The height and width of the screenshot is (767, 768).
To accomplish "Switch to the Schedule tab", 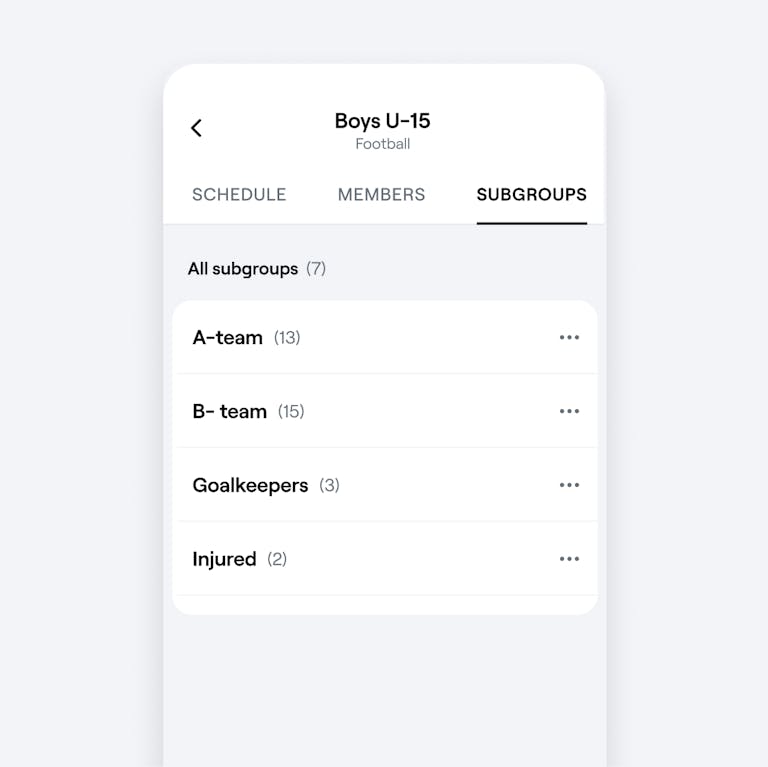I will pos(239,195).
